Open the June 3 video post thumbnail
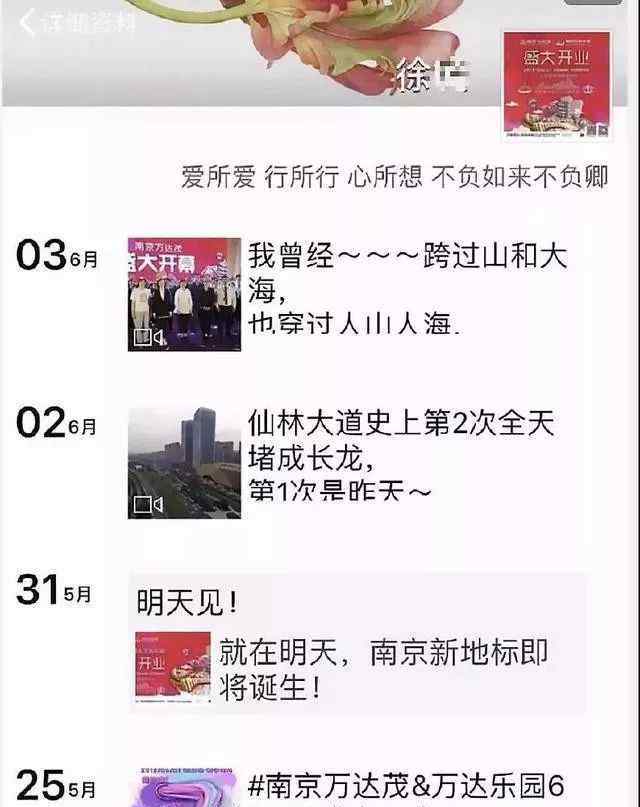640x807 pixels. pyautogui.click(x=184, y=293)
